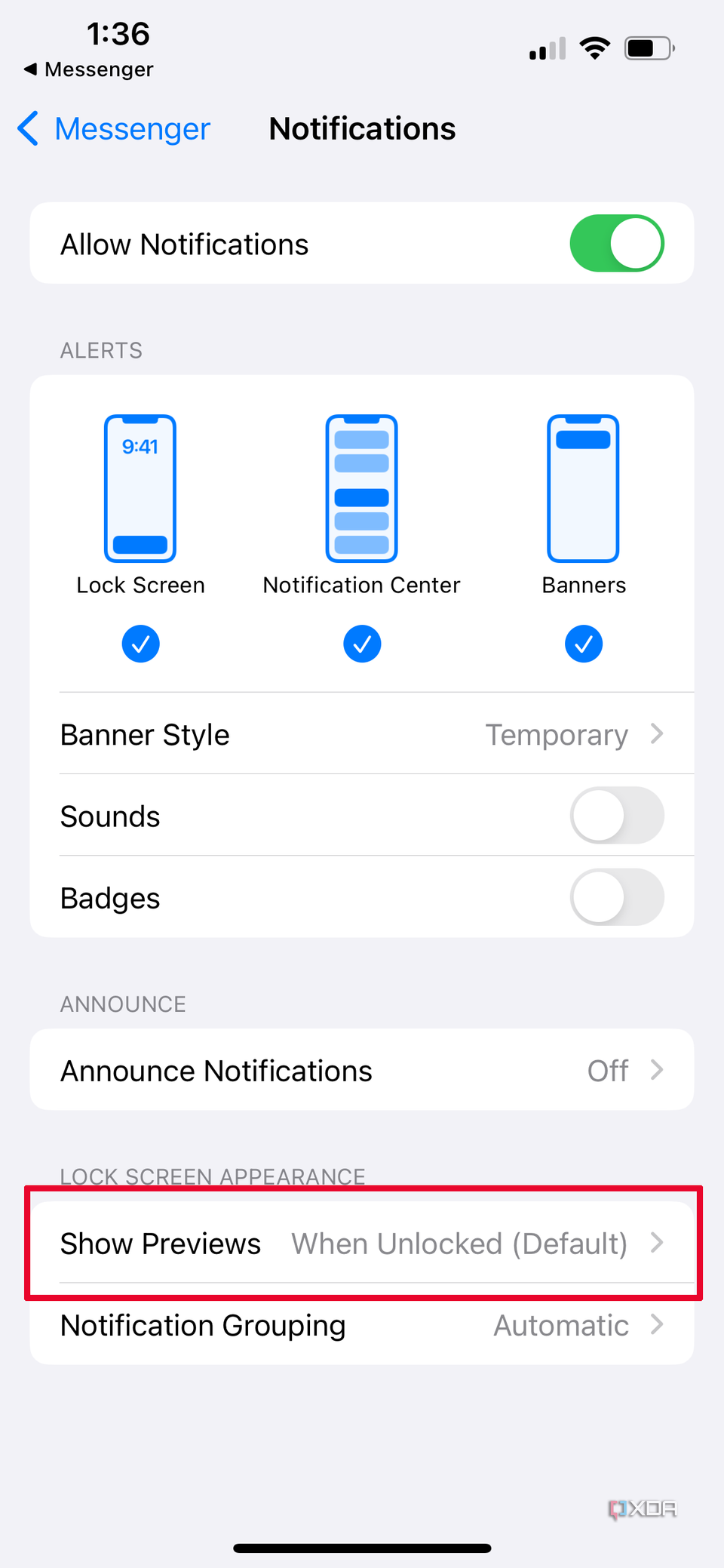
Task: Tap the cellular signal bars icon
Action: click(545, 48)
